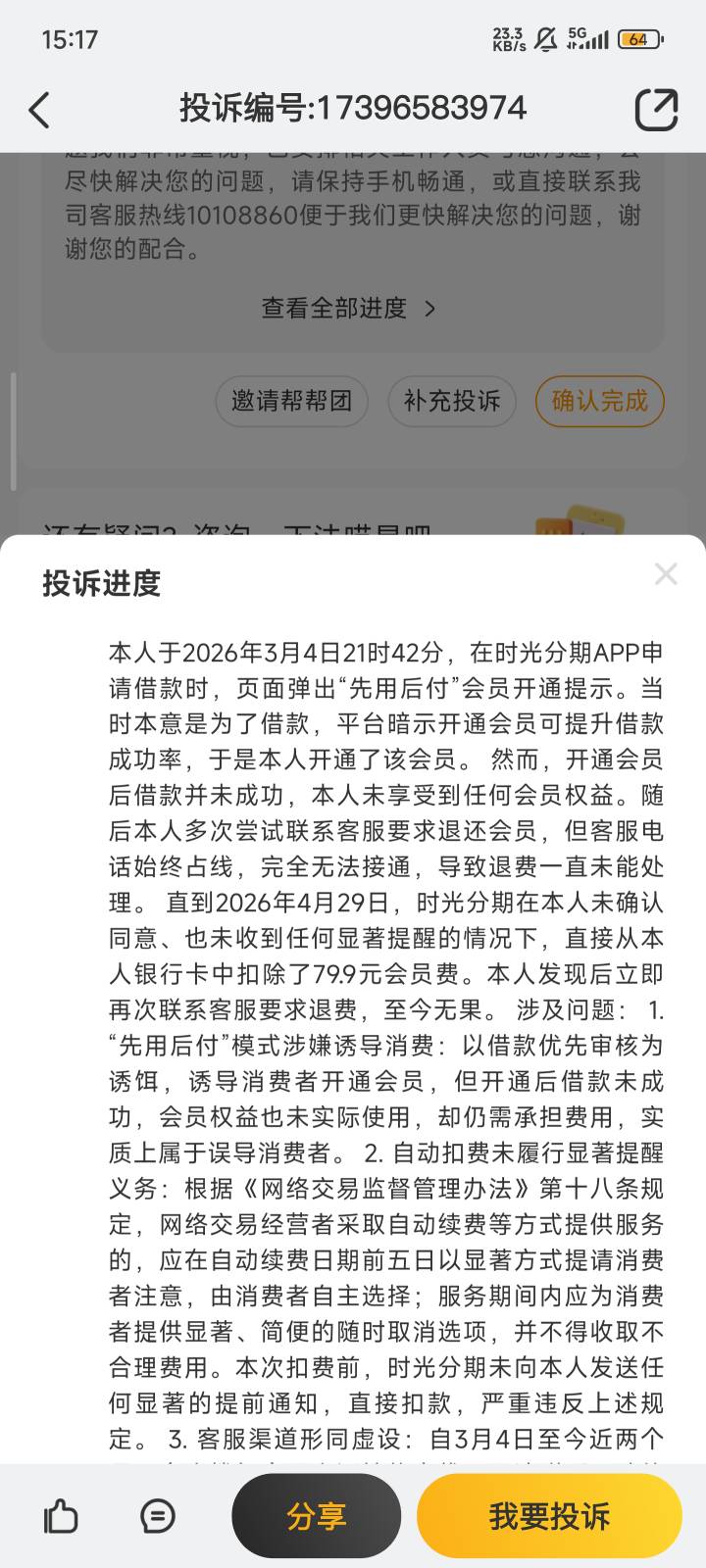Open the share icon in the header

[656, 109]
